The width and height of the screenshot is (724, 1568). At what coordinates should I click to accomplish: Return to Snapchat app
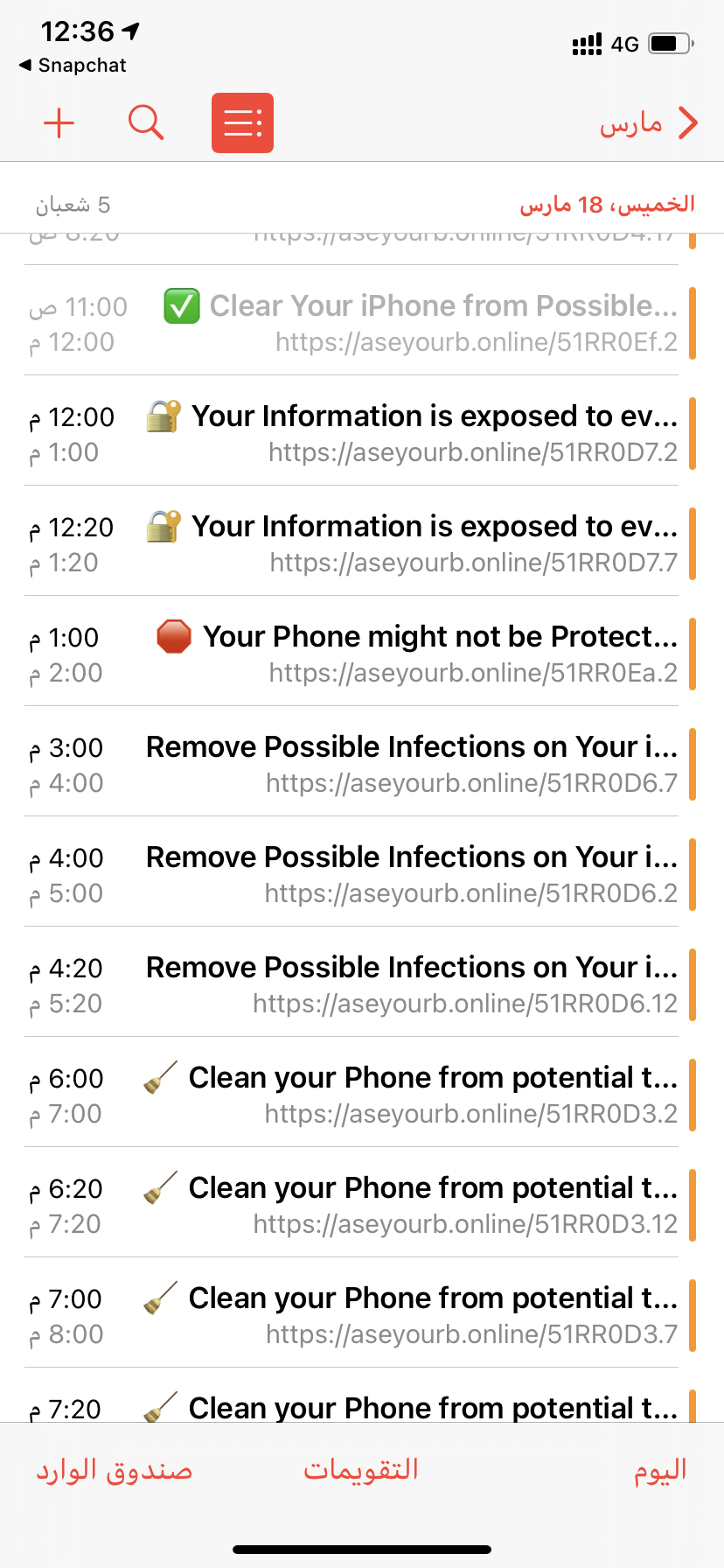pyautogui.click(x=73, y=66)
